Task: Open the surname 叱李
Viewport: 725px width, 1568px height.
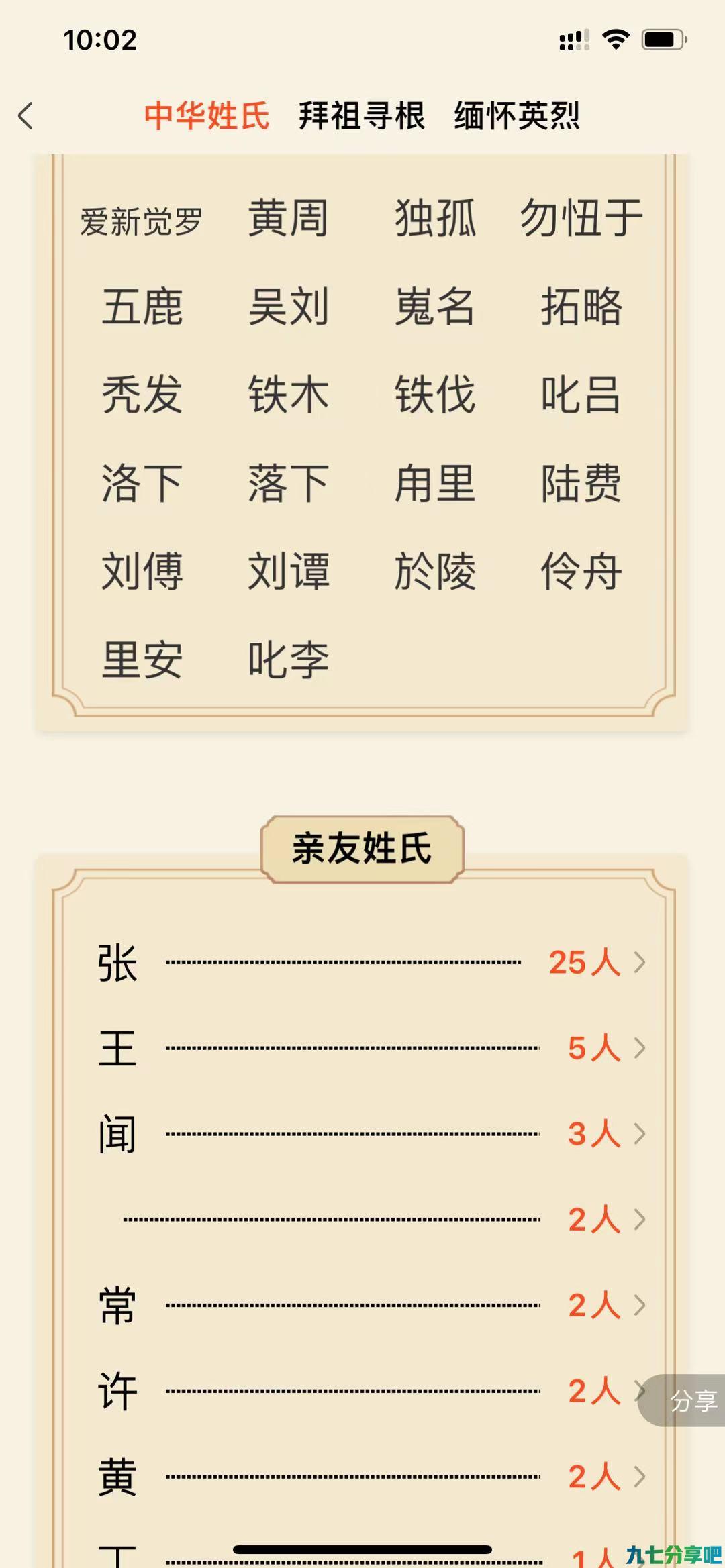Action: coord(289,660)
